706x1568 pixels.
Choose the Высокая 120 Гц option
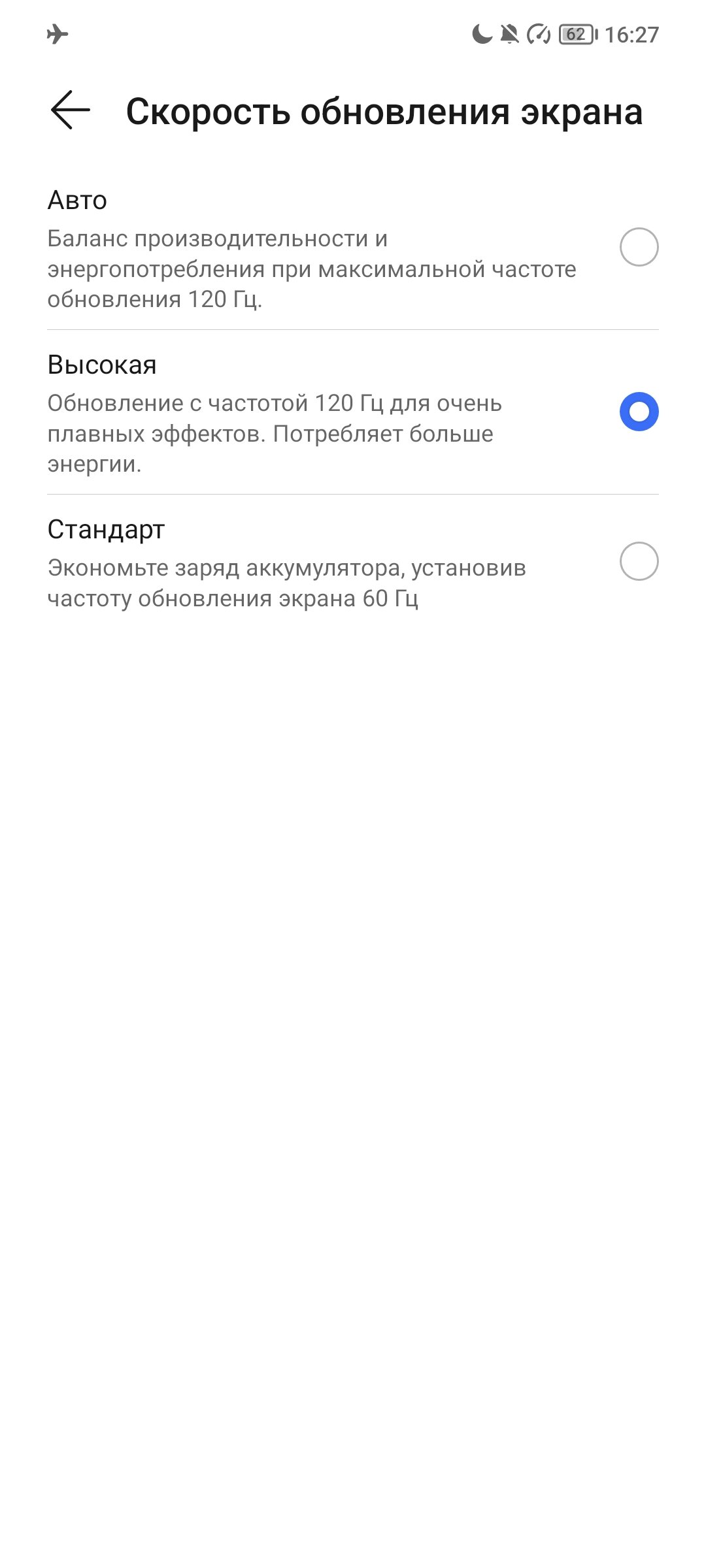[638, 412]
